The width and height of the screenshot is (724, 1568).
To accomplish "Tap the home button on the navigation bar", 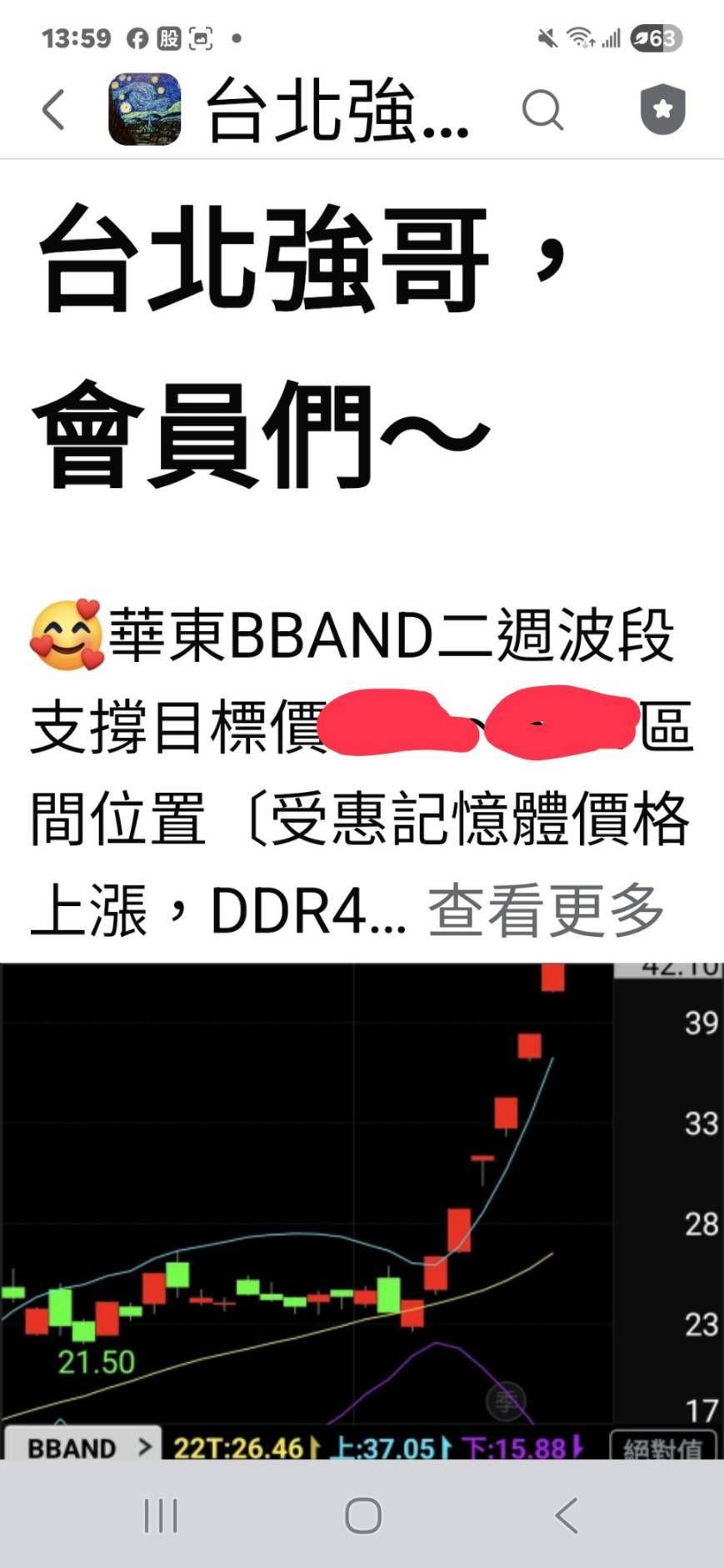I will 362,1516.
